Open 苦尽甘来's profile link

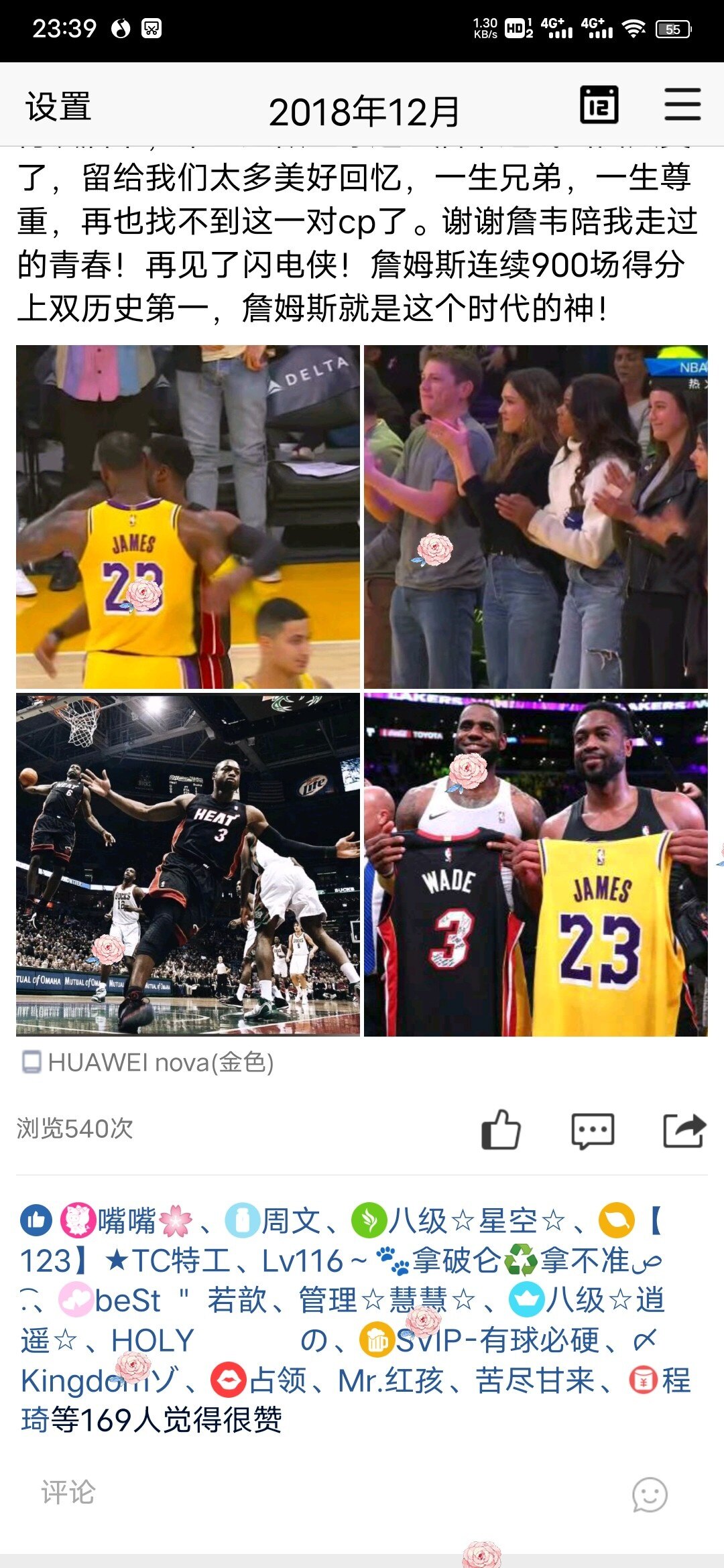[535, 1380]
